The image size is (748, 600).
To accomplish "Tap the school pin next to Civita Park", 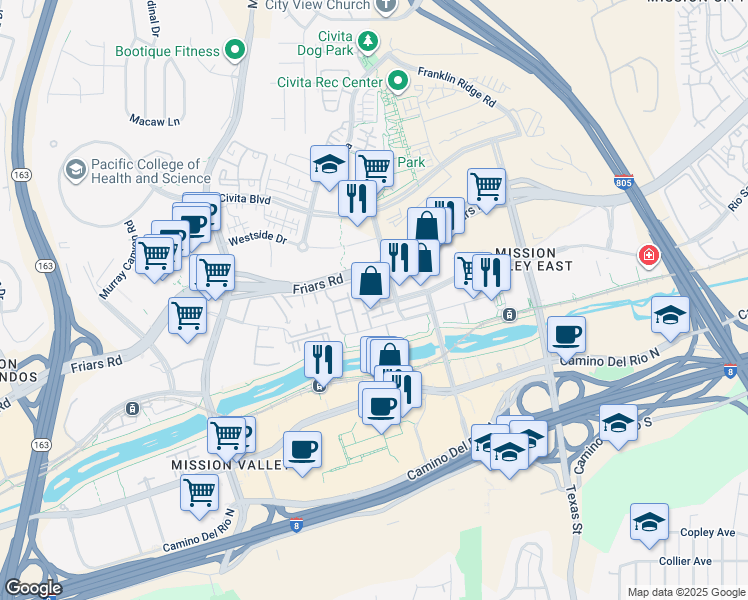I will [x=328, y=166].
